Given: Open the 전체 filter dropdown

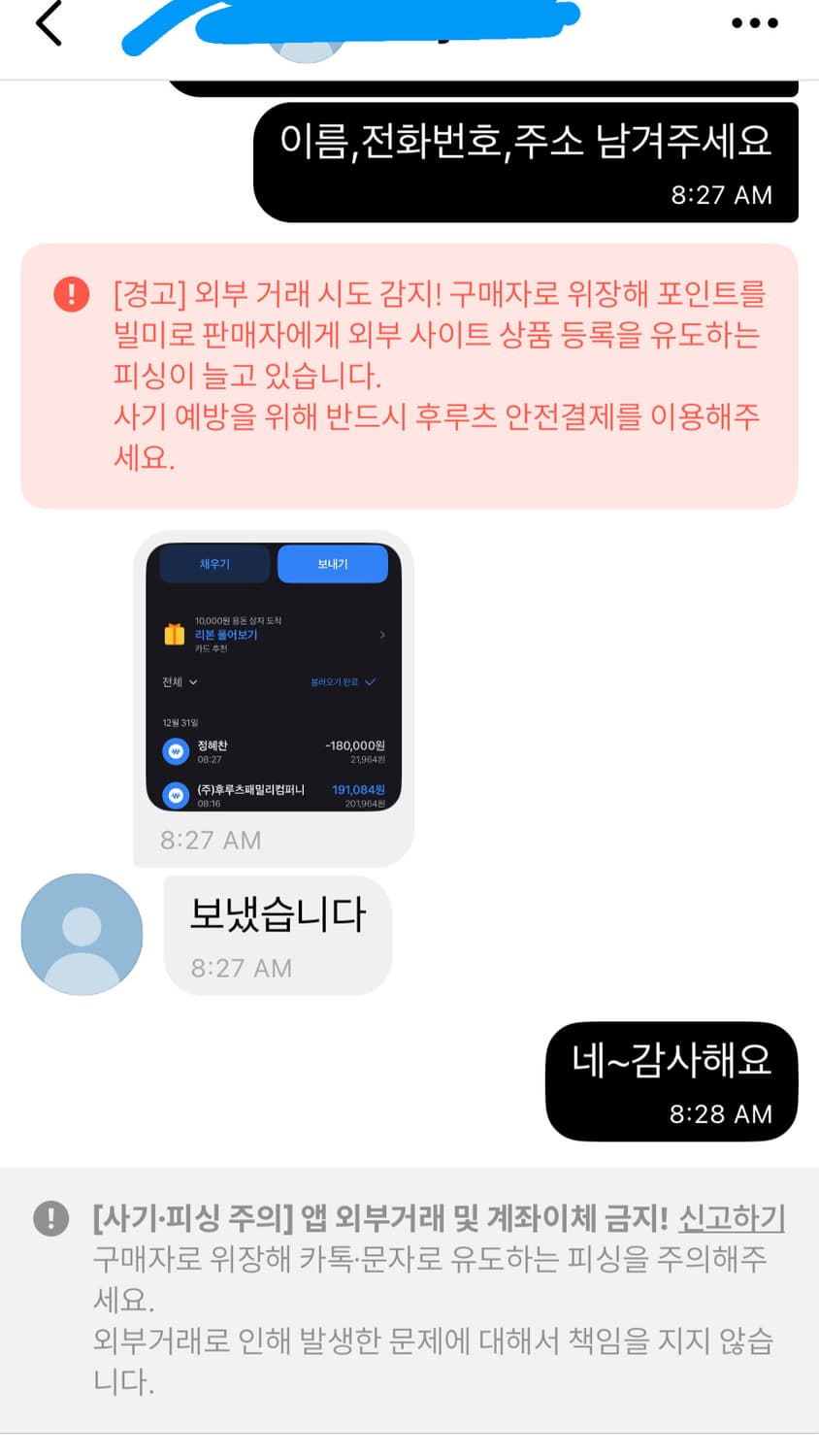Looking at the screenshot, I should coord(177,681).
